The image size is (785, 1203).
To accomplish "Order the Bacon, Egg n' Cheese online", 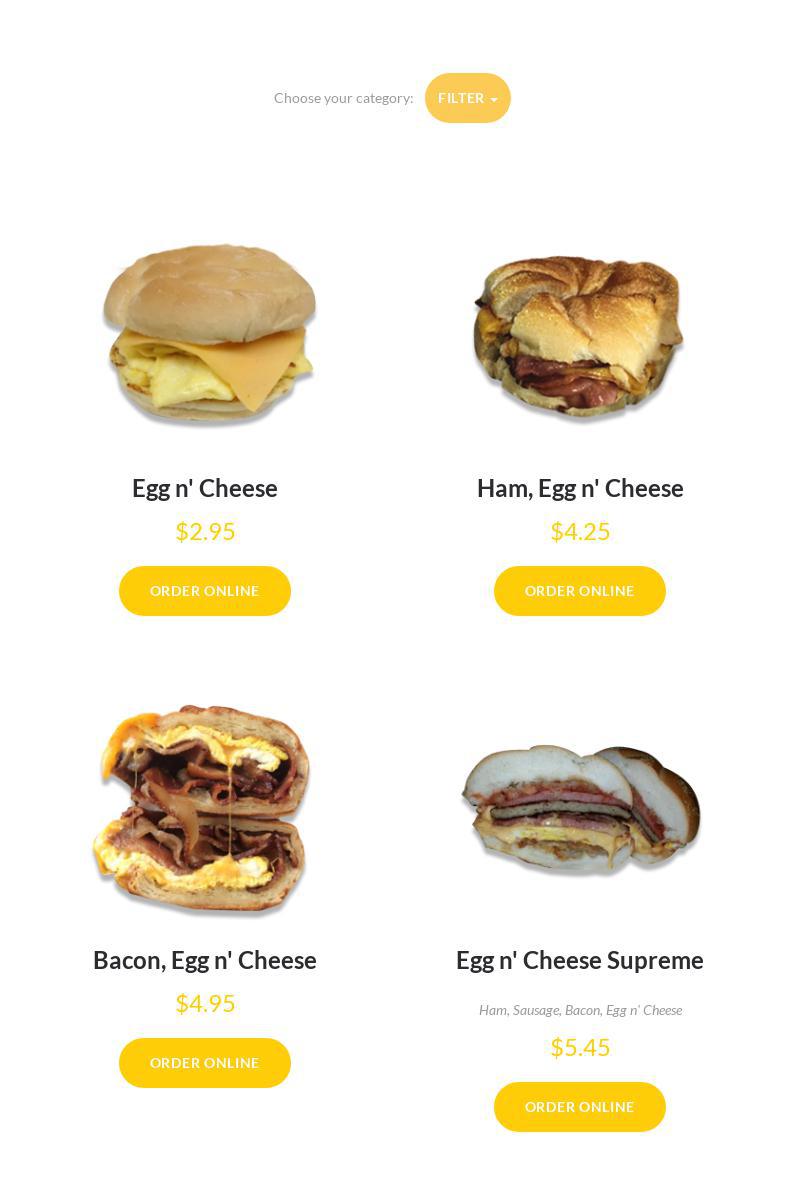I will pyautogui.click(x=205, y=1063).
